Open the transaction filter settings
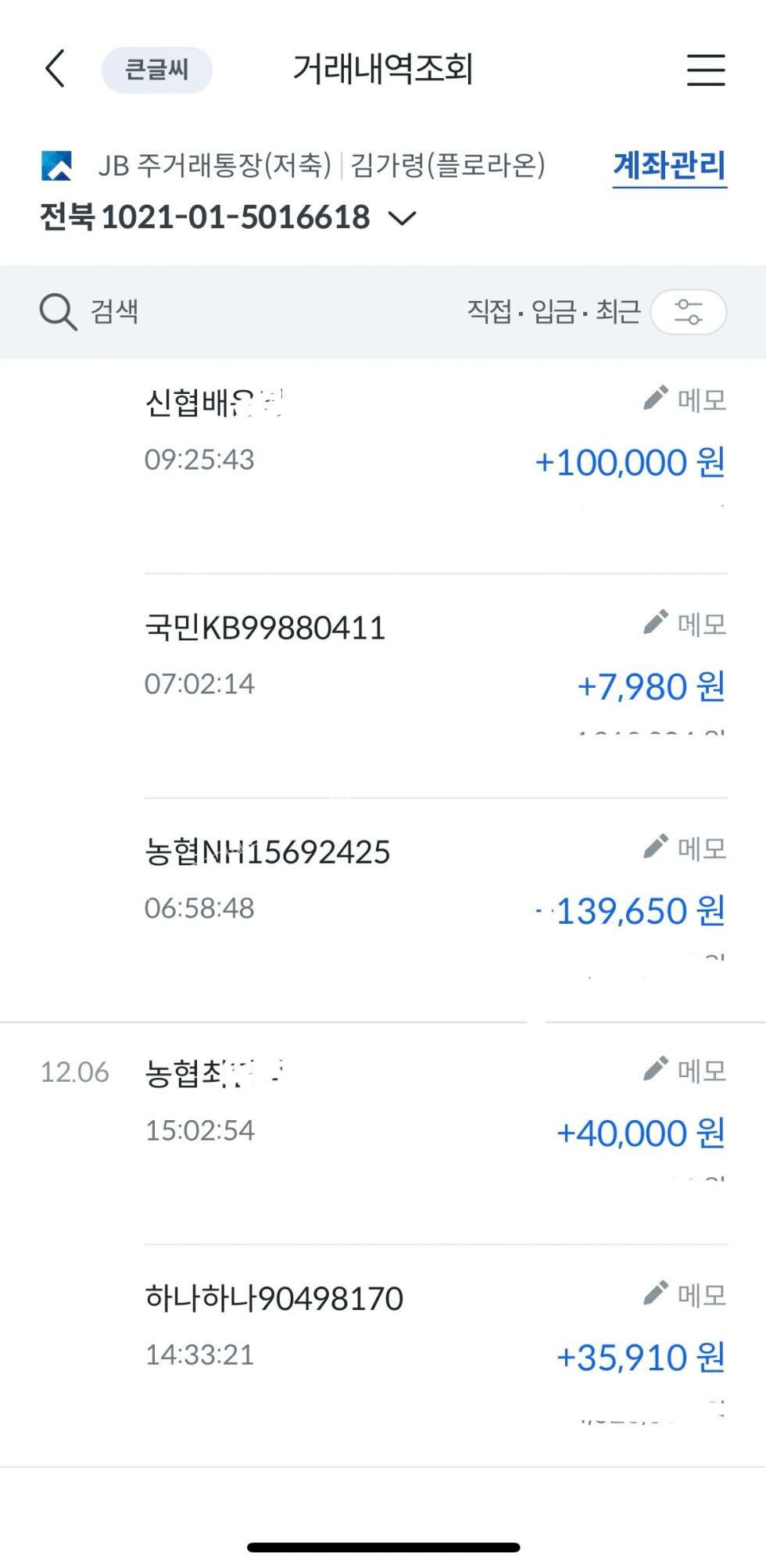Viewport: 766px width, 1568px height. (x=688, y=312)
